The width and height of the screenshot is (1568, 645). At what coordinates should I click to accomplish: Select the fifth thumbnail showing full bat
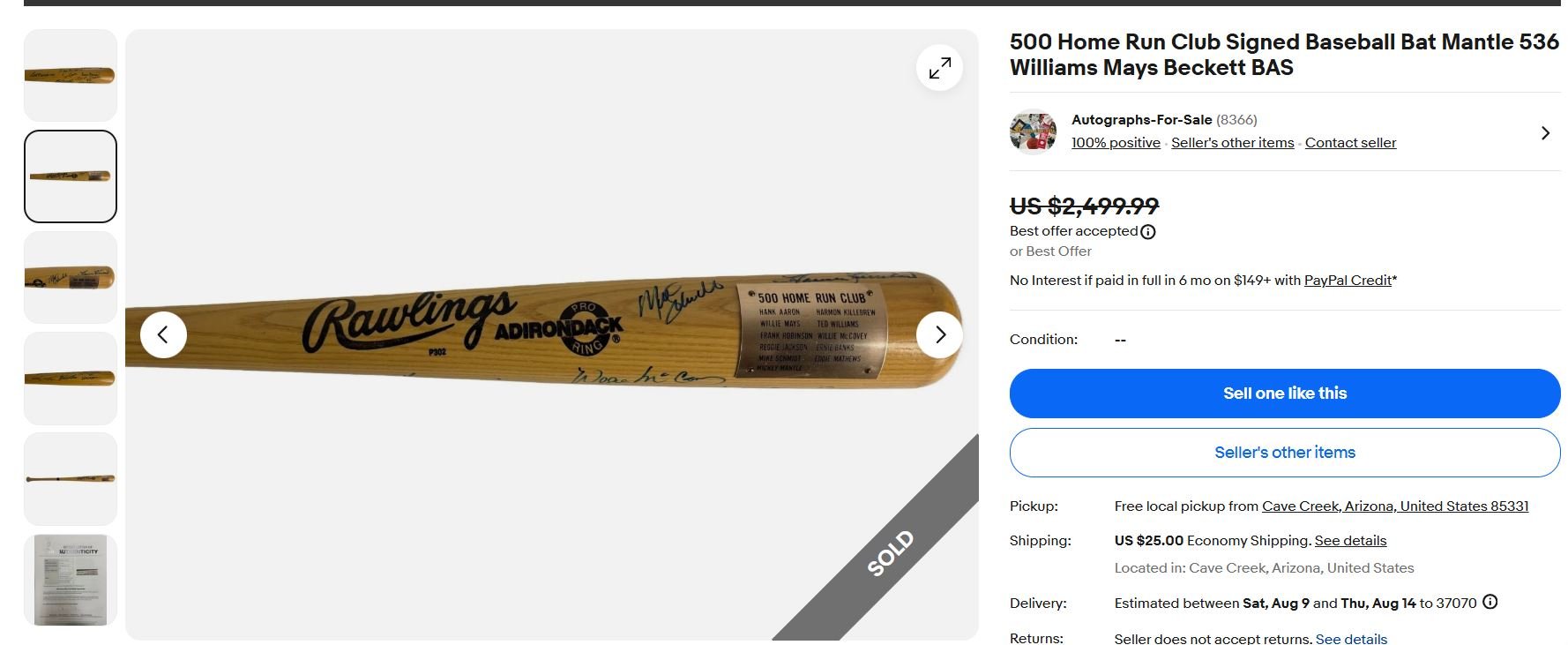click(x=71, y=479)
